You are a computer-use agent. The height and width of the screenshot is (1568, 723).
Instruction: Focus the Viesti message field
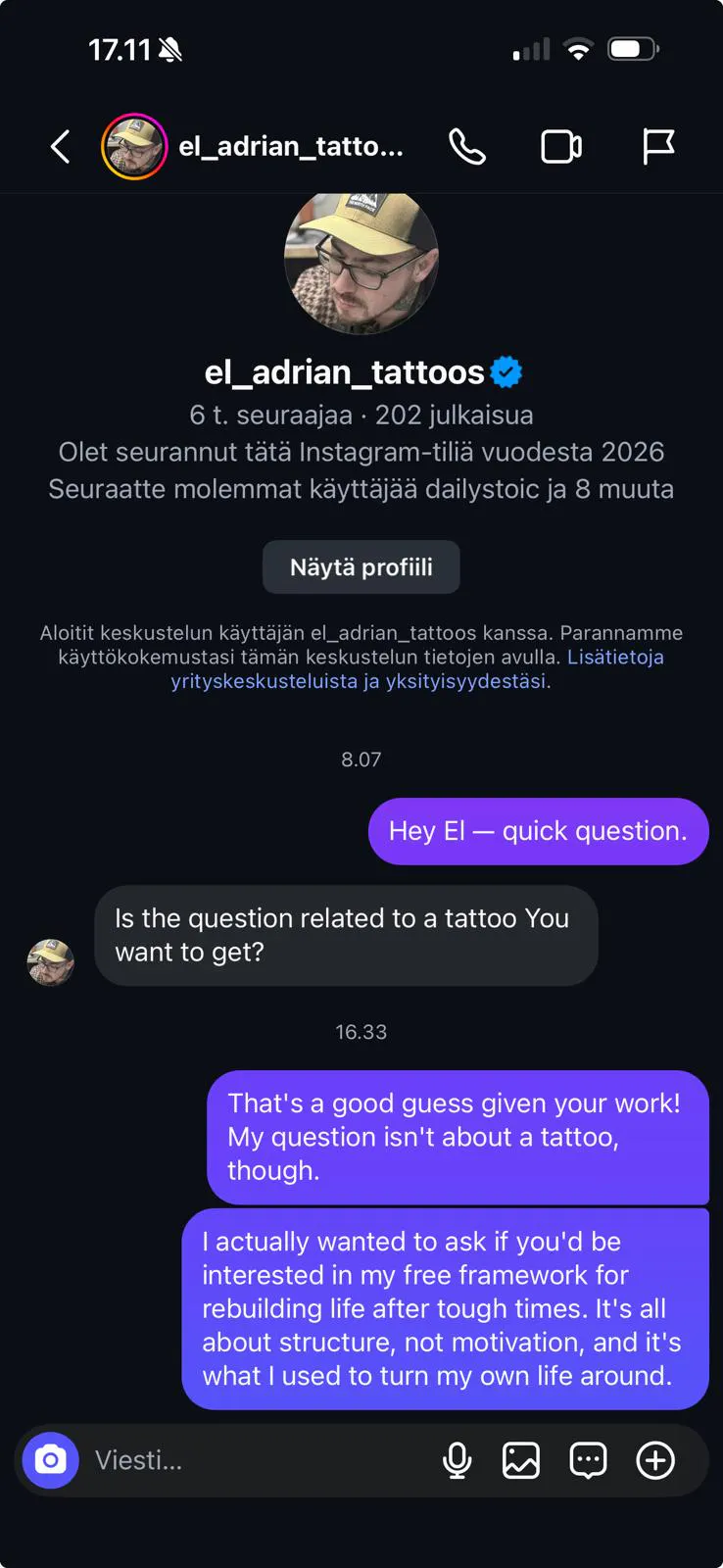[255, 1460]
